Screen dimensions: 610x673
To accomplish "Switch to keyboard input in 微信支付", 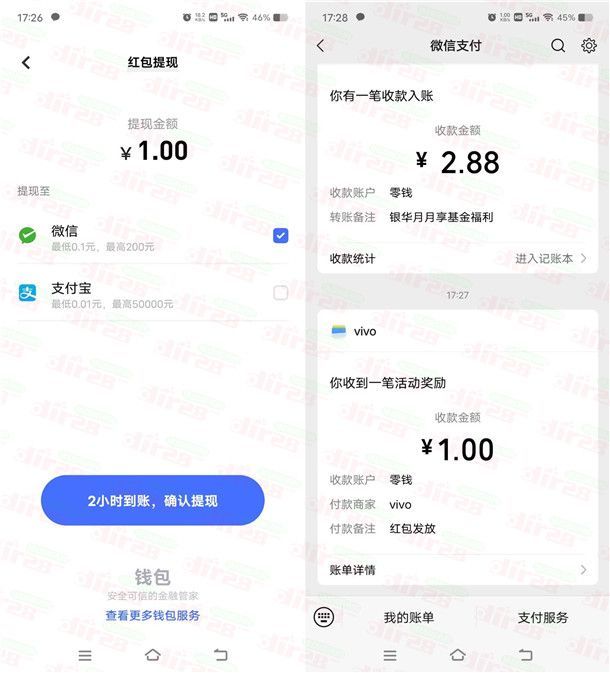I will (323, 617).
